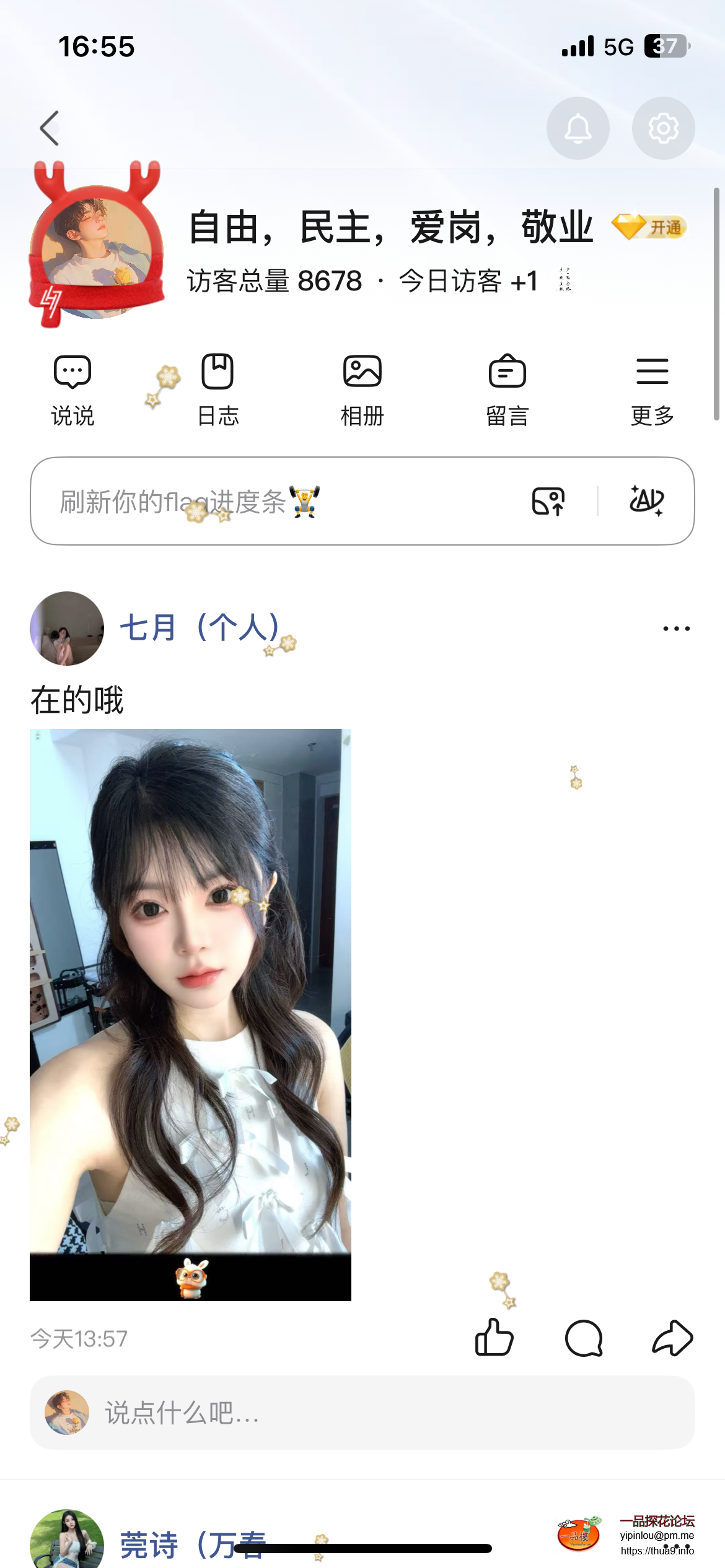Expand options menu on 七月's post

click(x=675, y=627)
